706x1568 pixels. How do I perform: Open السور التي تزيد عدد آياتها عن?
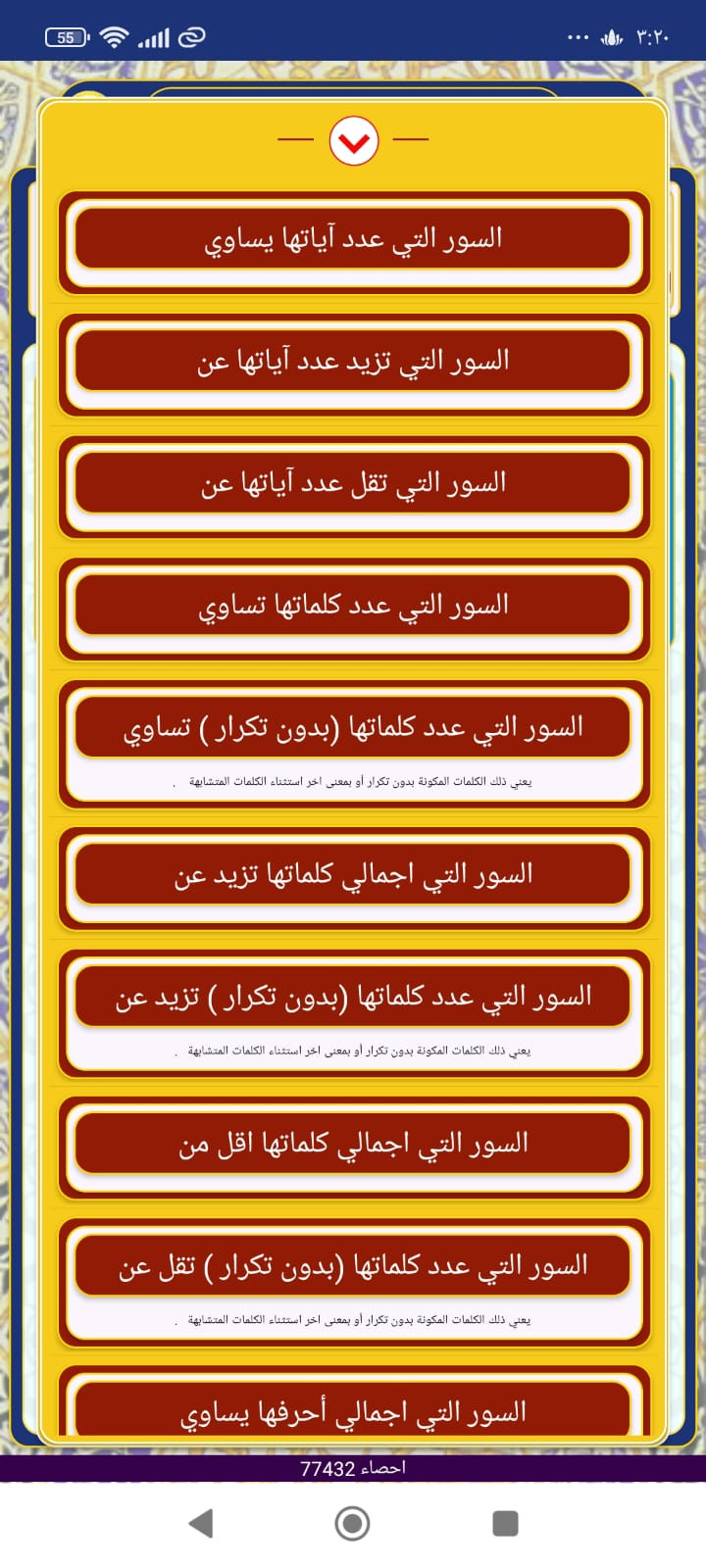[x=353, y=361]
